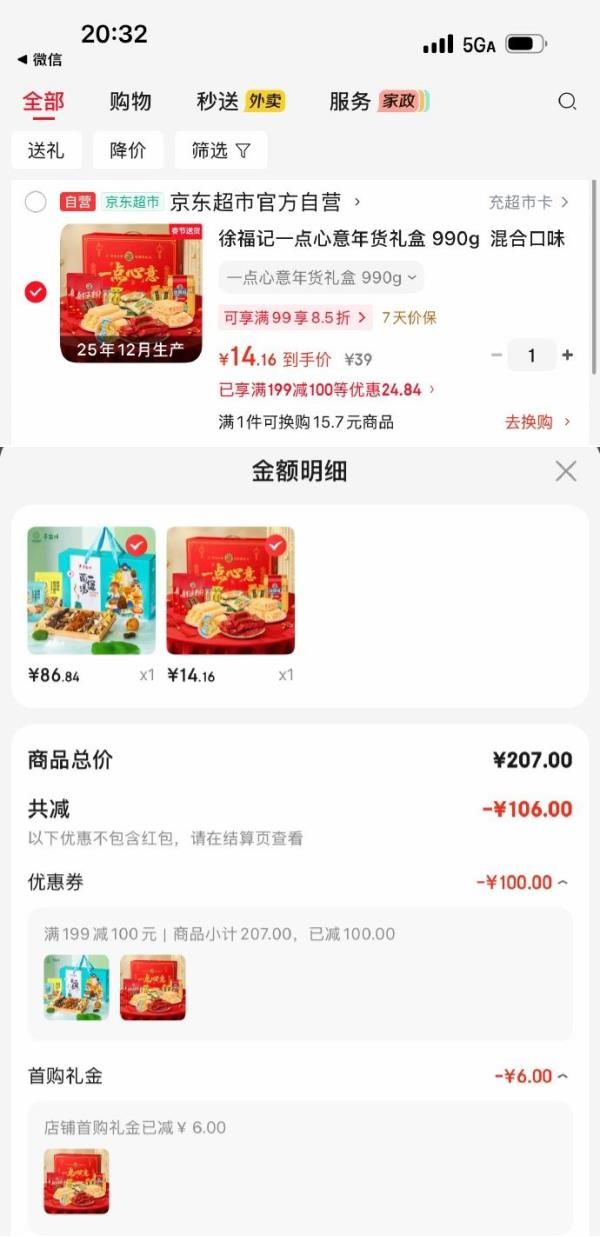Collapse the 优惠券 -¥100.00 section
Screen dimensions: 600x1237
[522, 882]
